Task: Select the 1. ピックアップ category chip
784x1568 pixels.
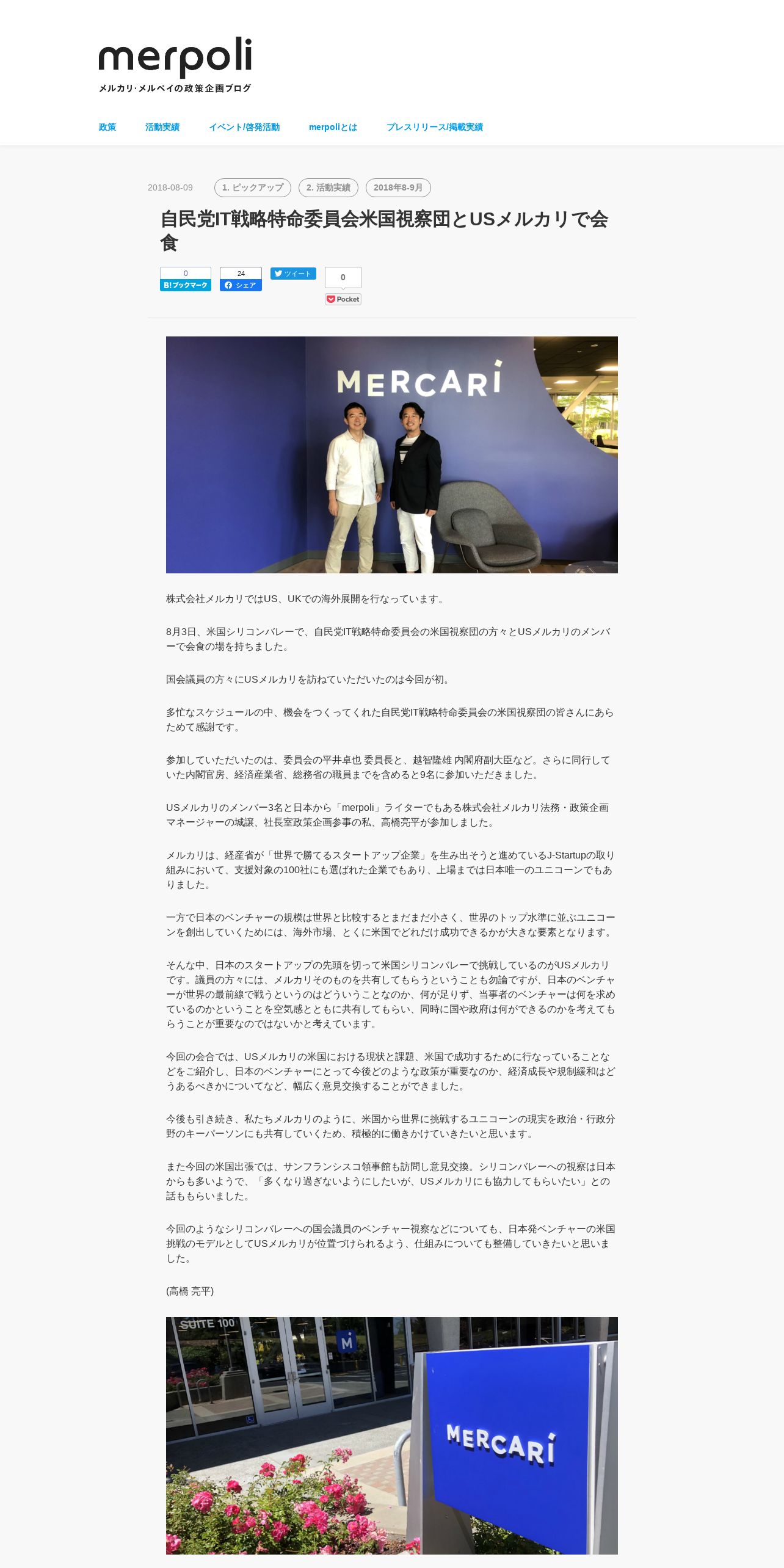Action: 253,187
